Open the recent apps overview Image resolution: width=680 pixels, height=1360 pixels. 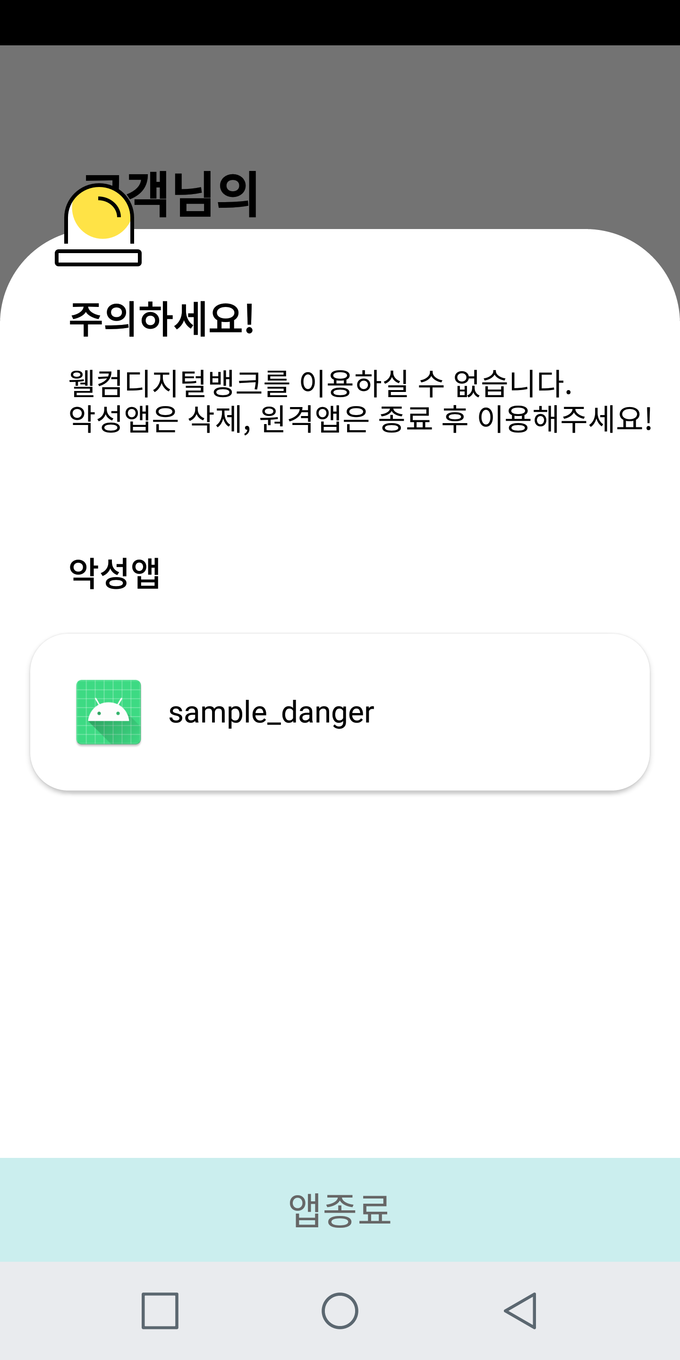(x=160, y=1311)
